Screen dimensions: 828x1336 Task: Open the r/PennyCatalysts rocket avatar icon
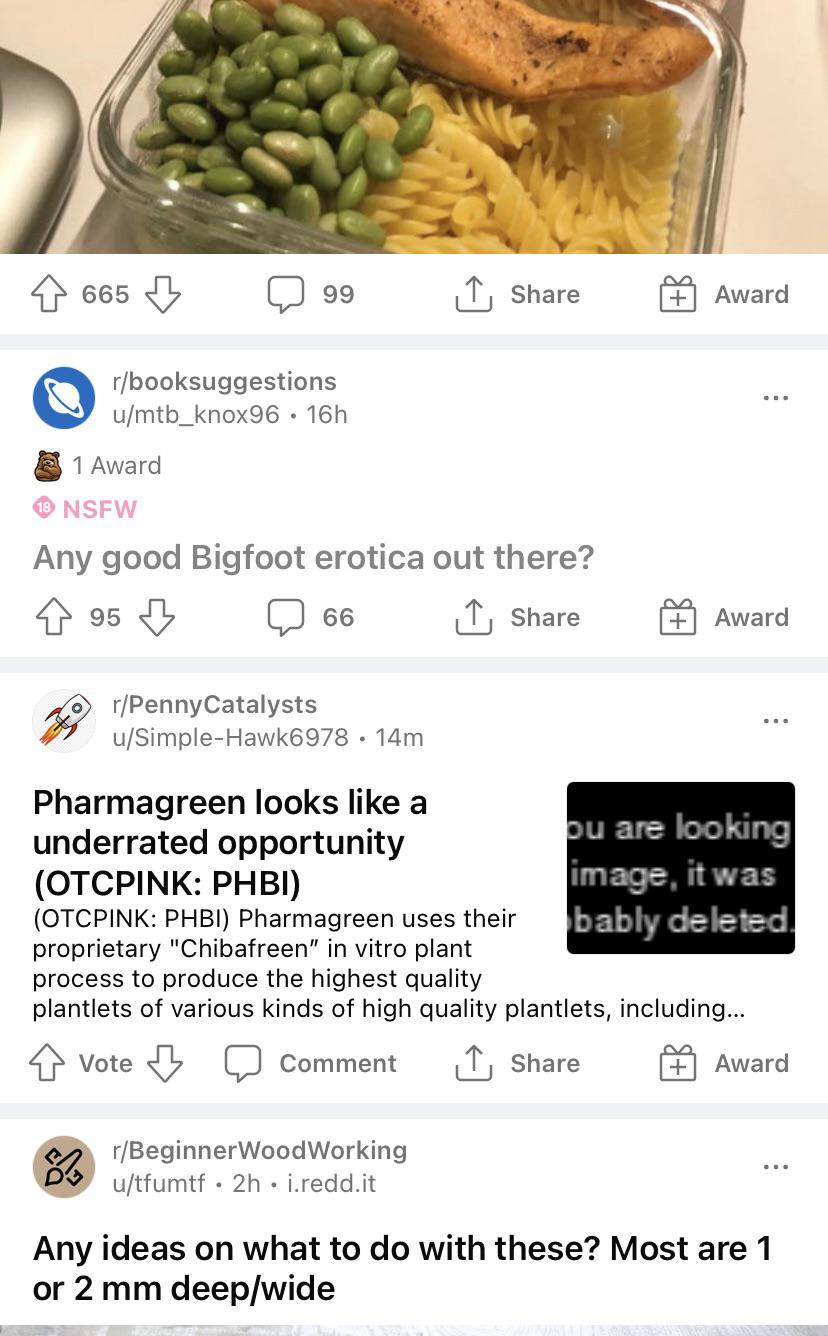click(64, 720)
